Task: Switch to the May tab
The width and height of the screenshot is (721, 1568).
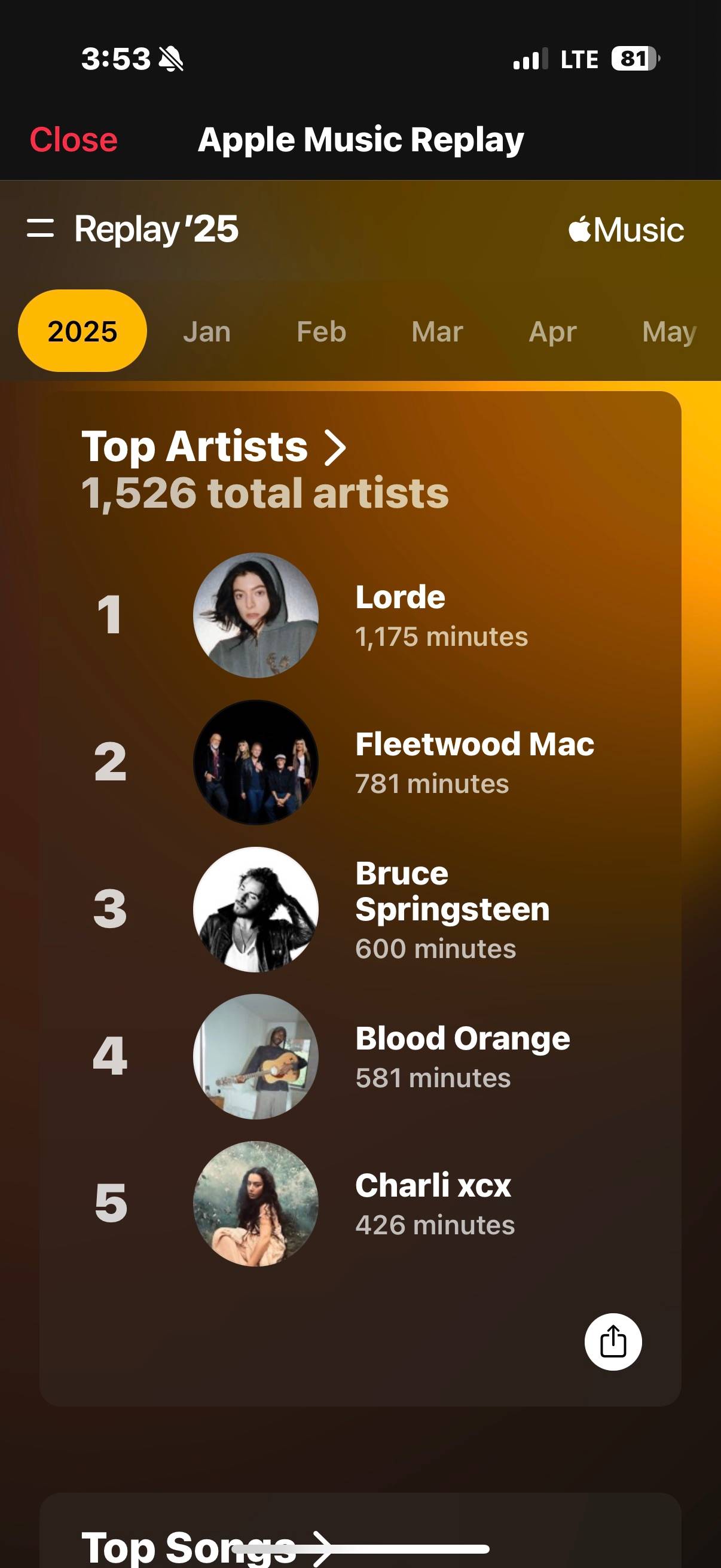Action: point(669,332)
